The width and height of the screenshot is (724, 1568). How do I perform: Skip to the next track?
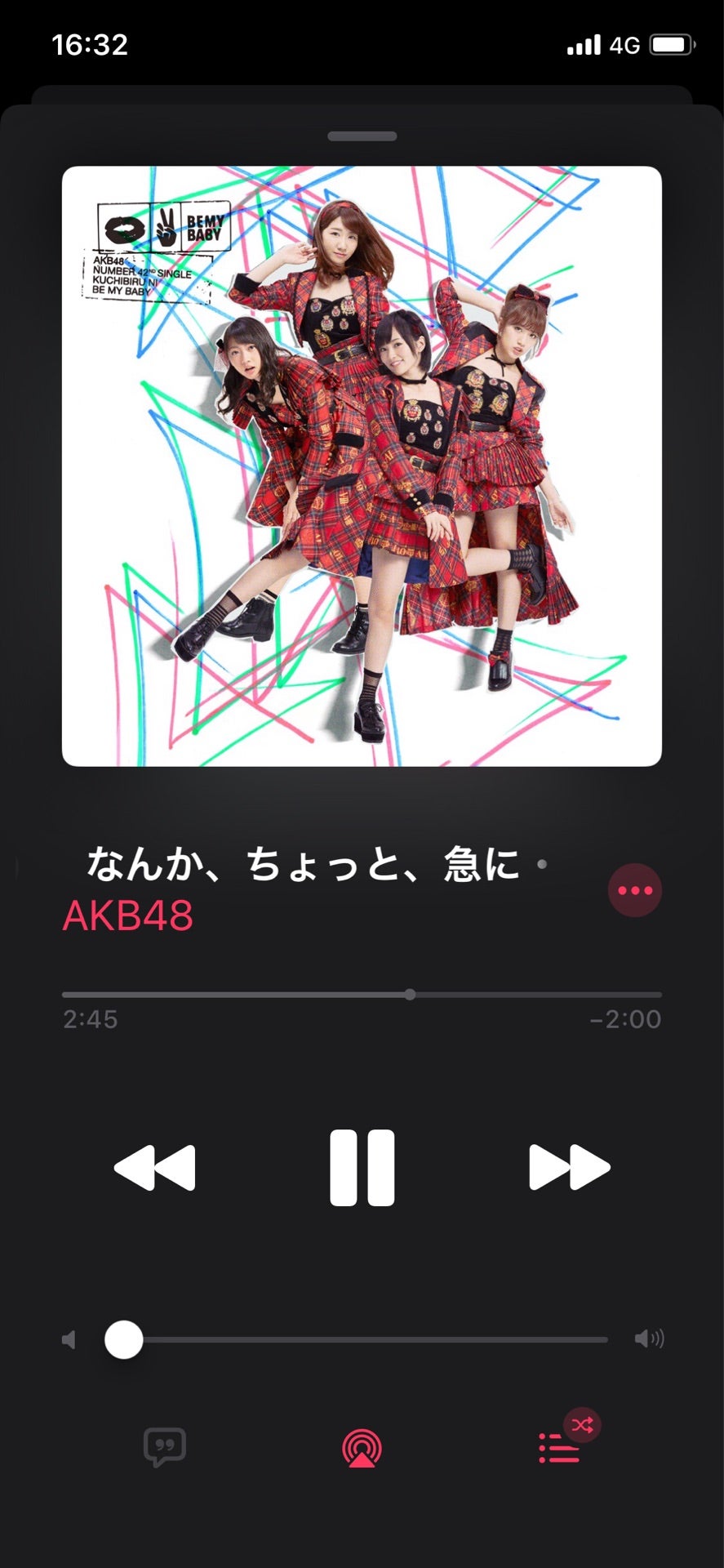pos(569,1167)
